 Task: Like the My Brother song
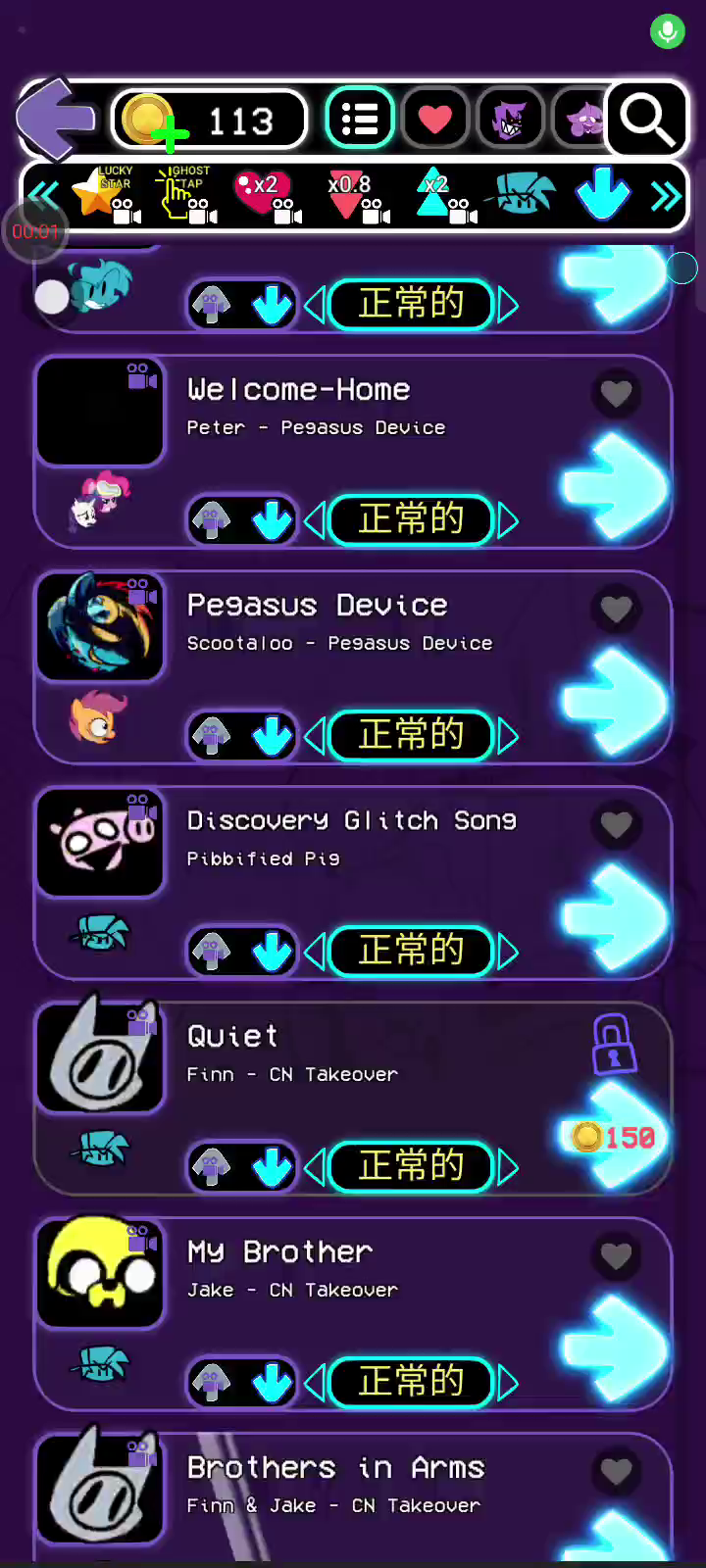pos(616,1256)
